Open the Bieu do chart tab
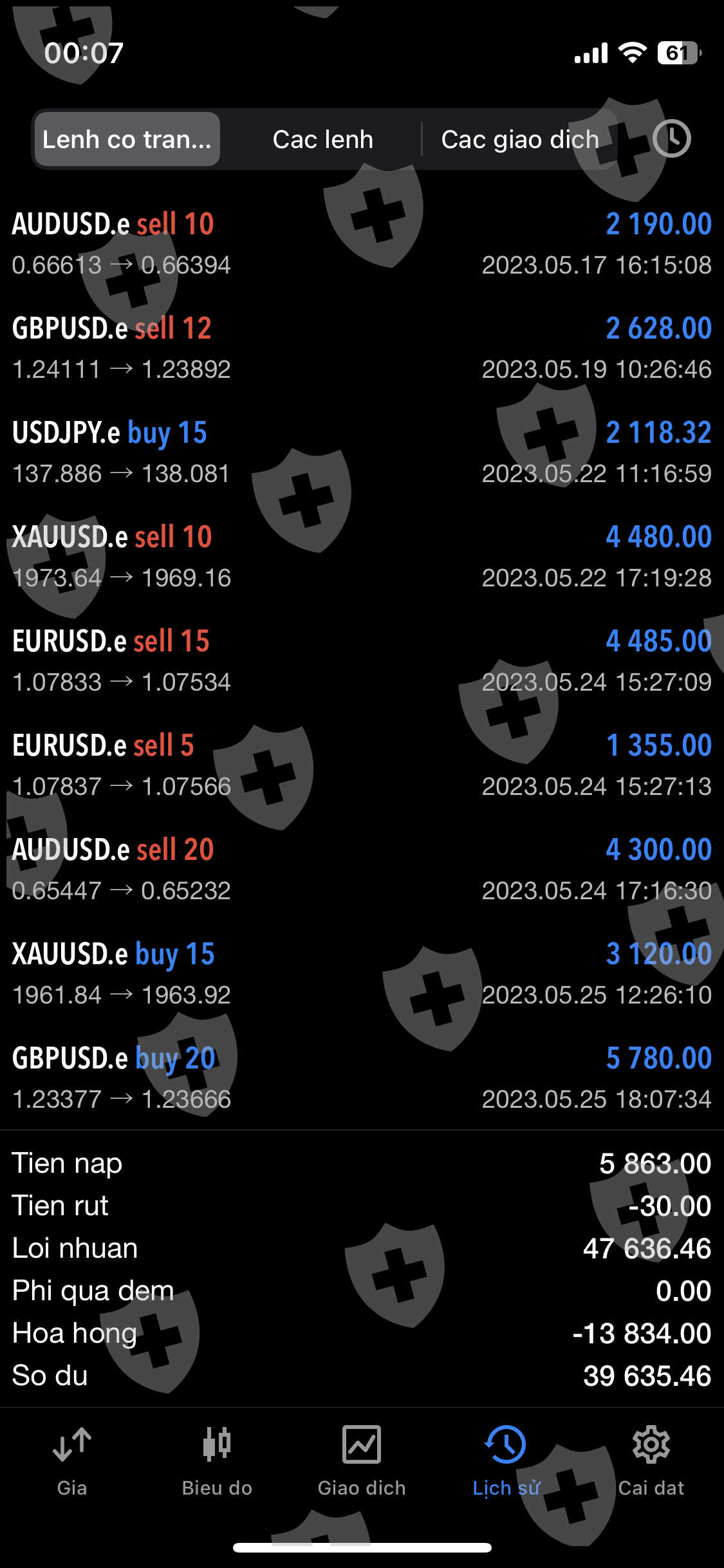 pyautogui.click(x=217, y=1461)
